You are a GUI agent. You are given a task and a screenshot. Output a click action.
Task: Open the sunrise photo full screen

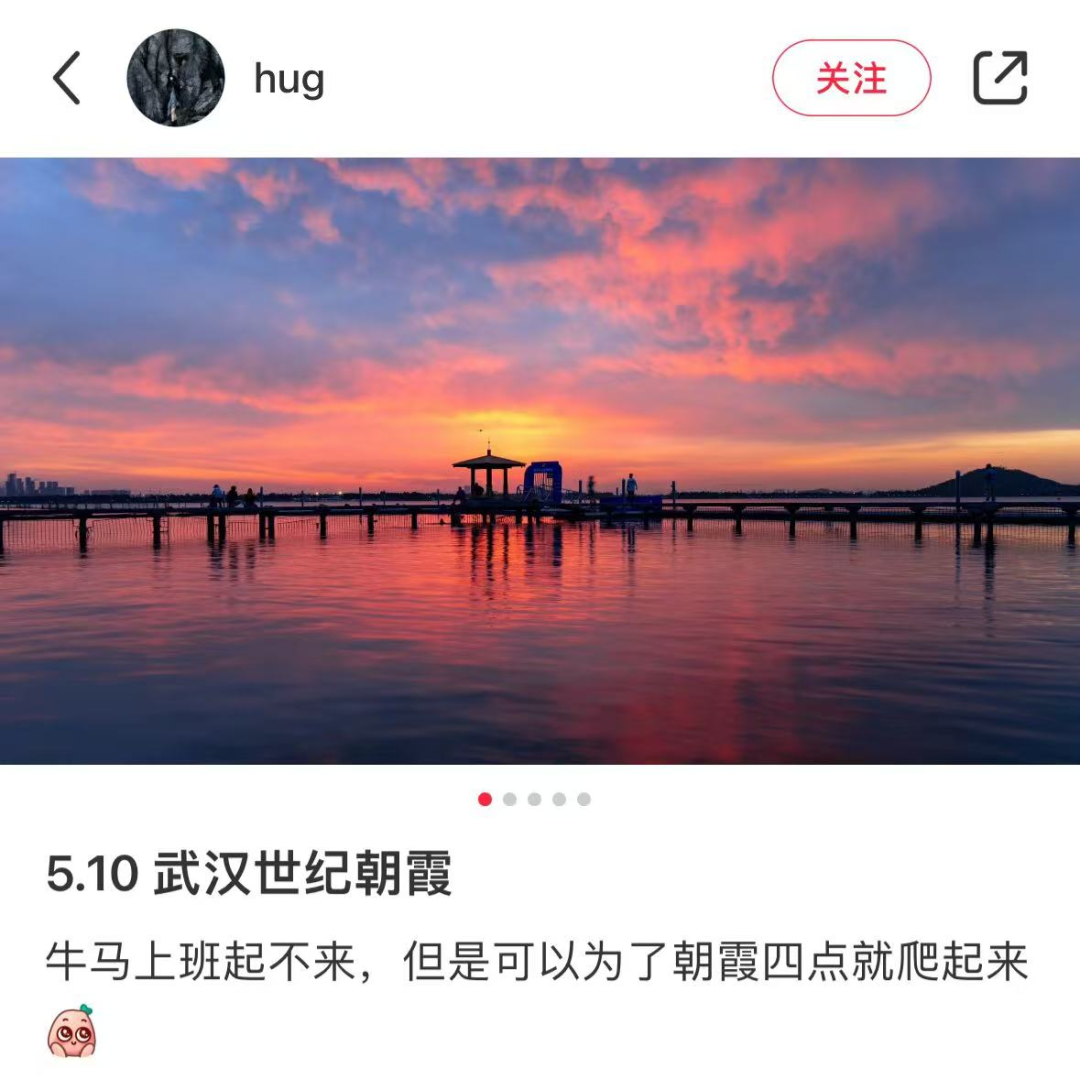[540, 460]
